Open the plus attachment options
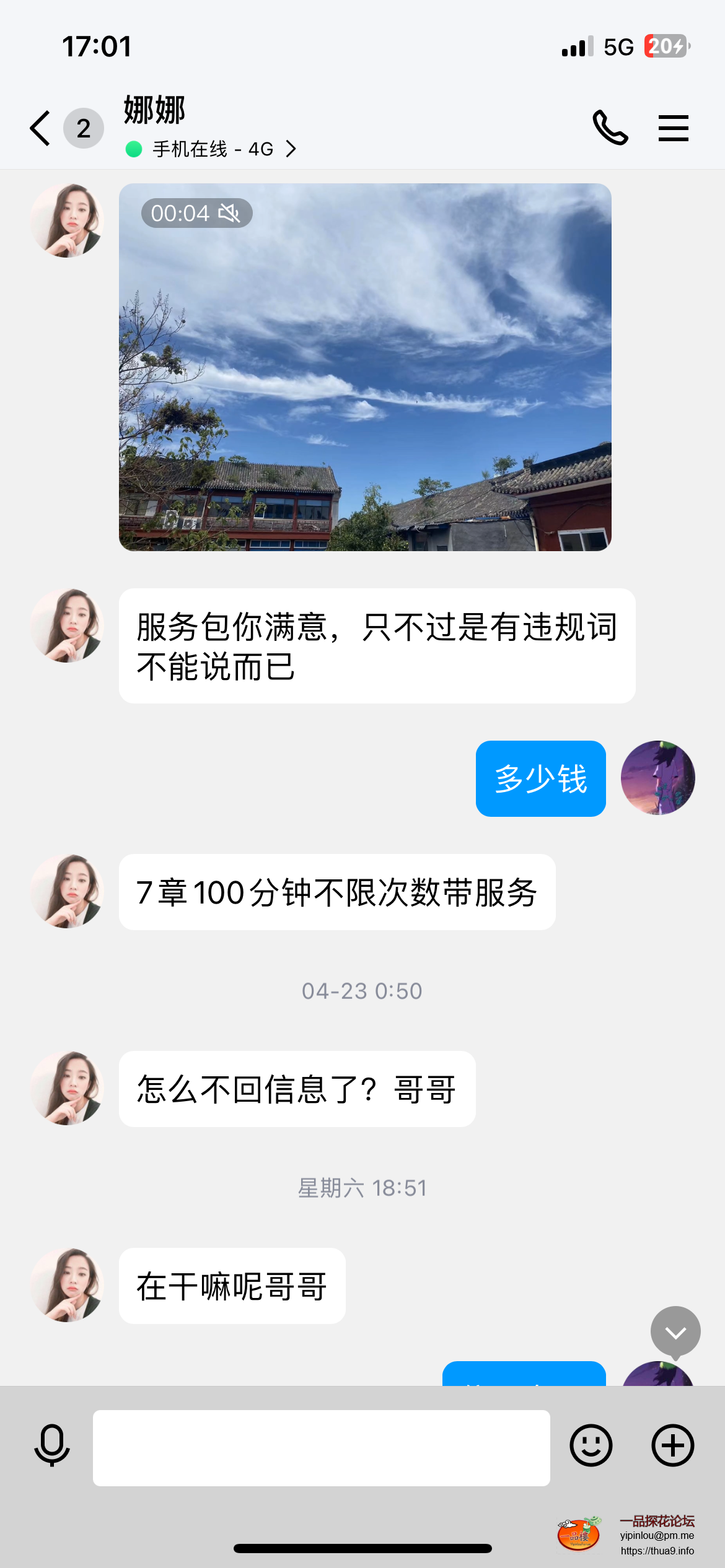 click(x=672, y=1446)
